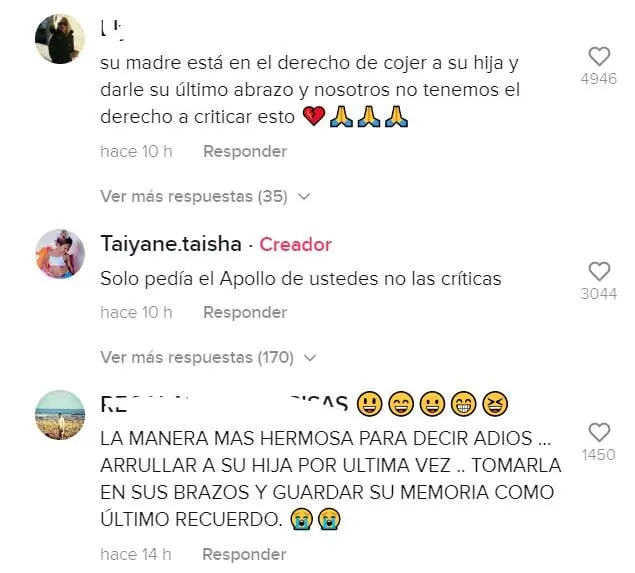635x573 pixels.
Task: Reply to Taiyane.taisha's comment
Action: [x=244, y=313]
